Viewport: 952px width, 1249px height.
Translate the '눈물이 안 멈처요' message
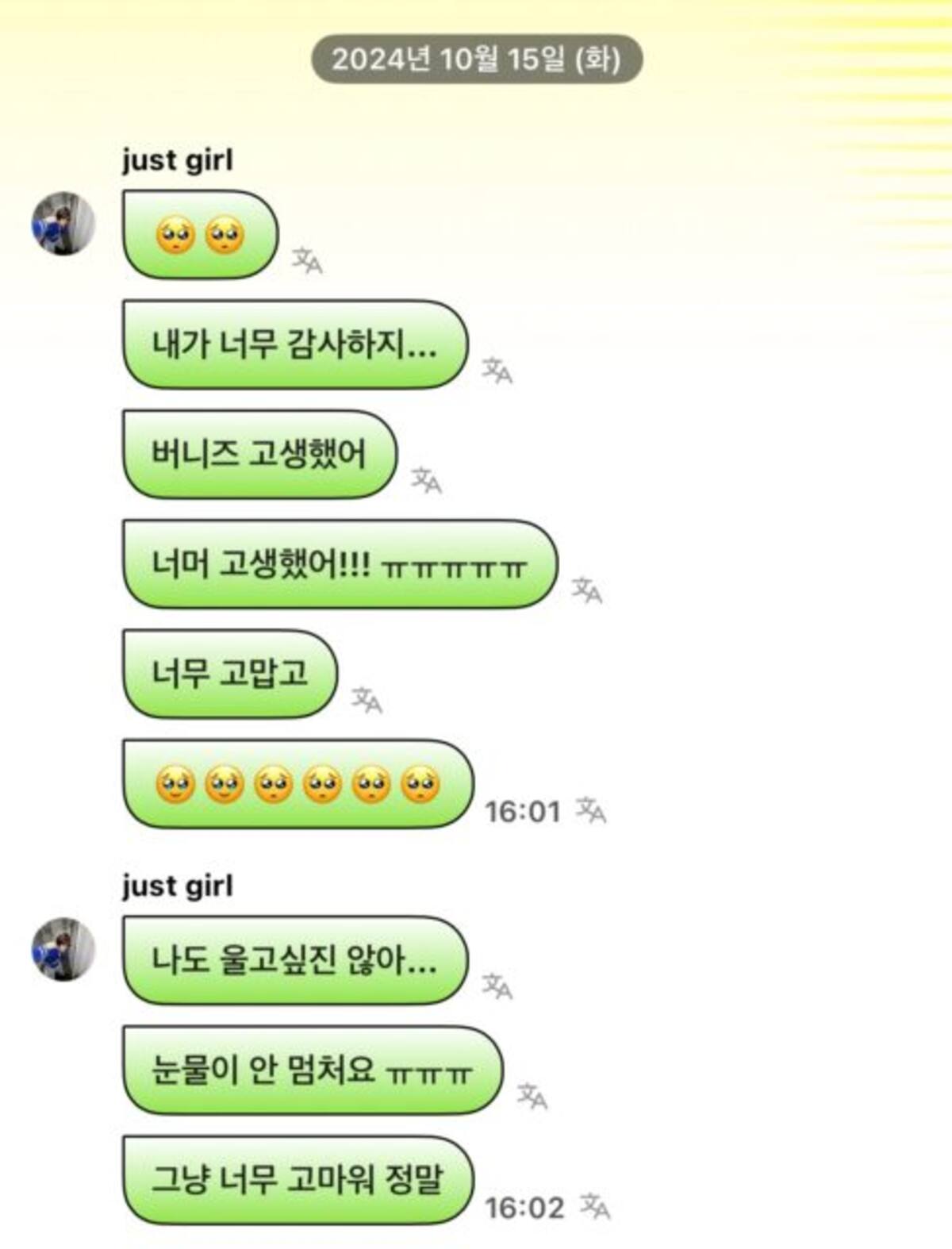click(532, 1096)
